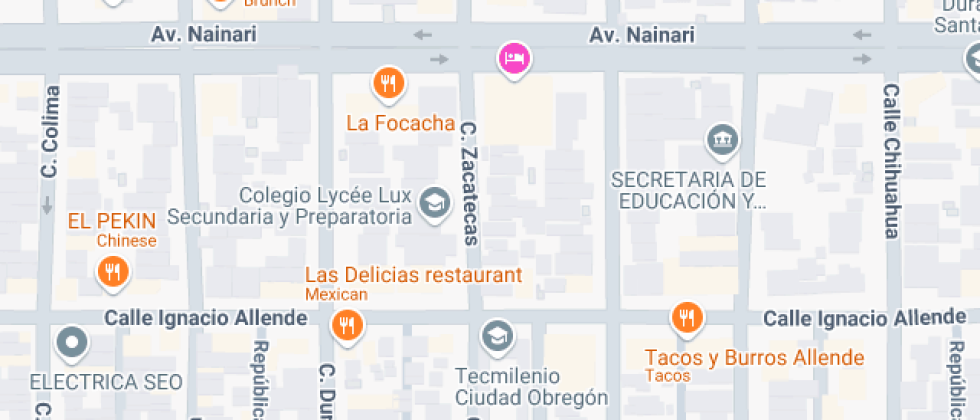Open the ELECTRICA SEO location marker
The height and width of the screenshot is (420, 980).
72,345
